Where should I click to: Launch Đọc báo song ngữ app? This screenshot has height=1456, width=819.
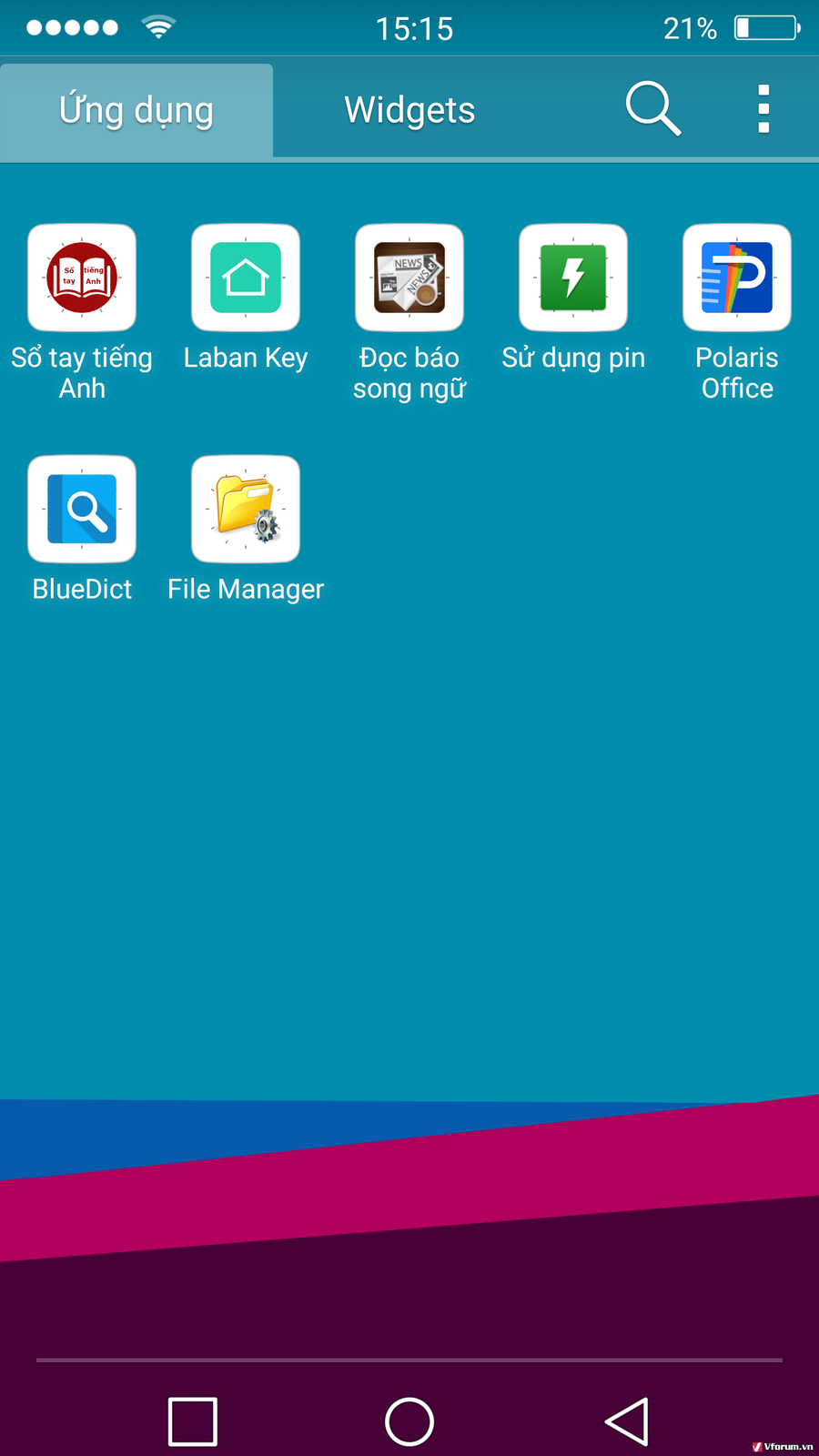click(409, 278)
